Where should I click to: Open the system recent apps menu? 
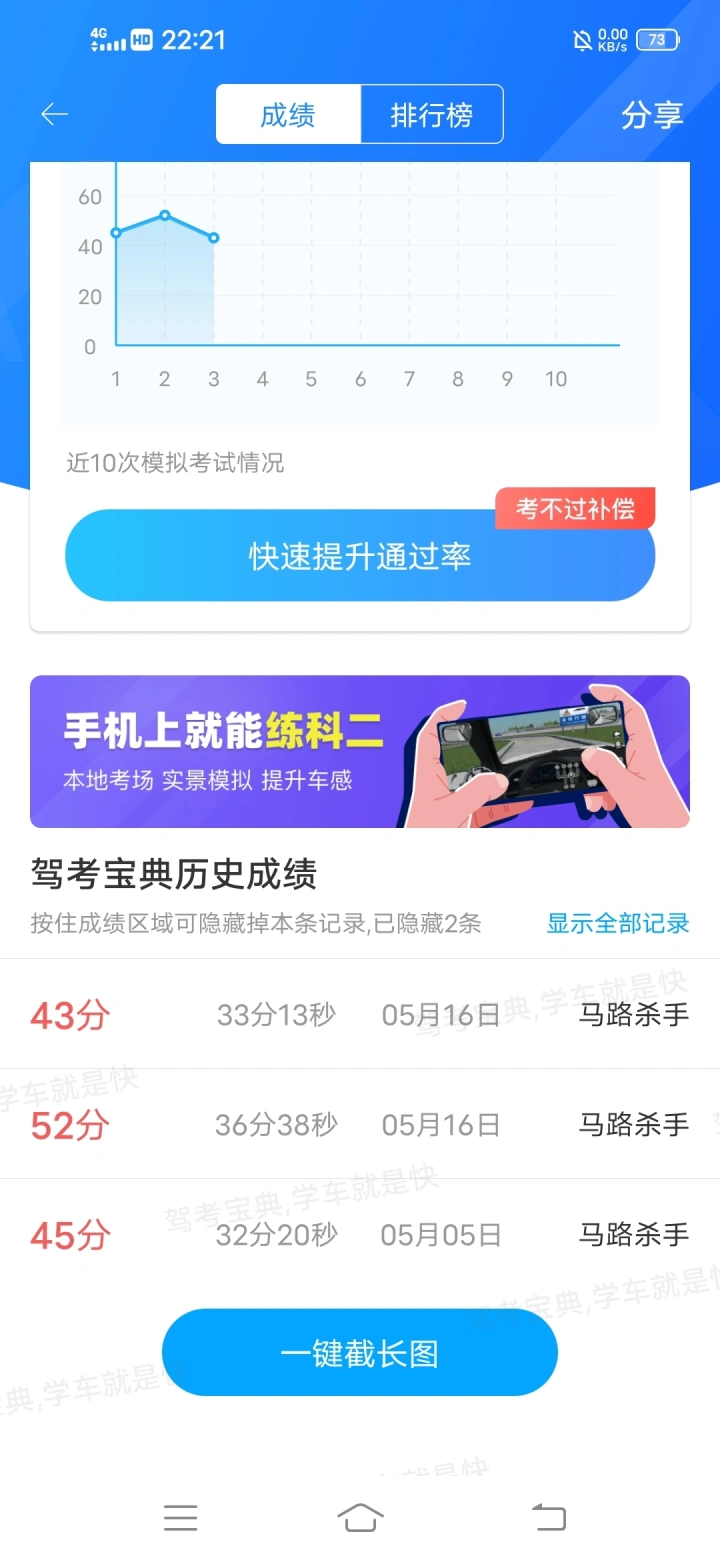pos(180,1518)
